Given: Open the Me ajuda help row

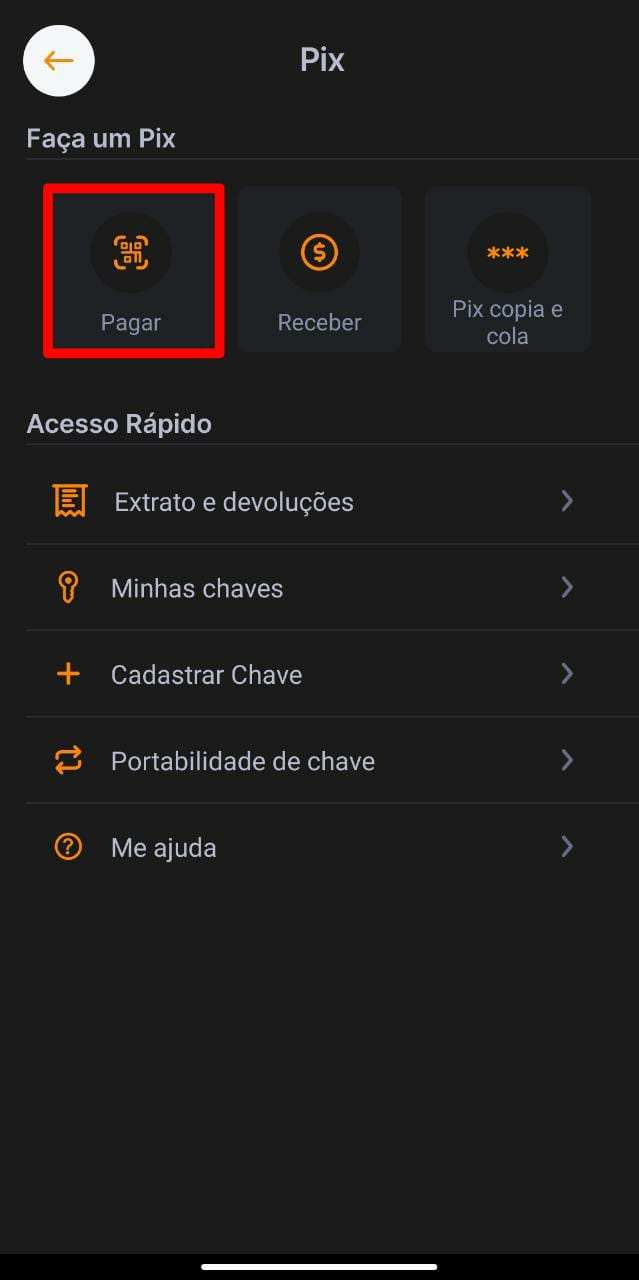Looking at the screenshot, I should point(315,848).
